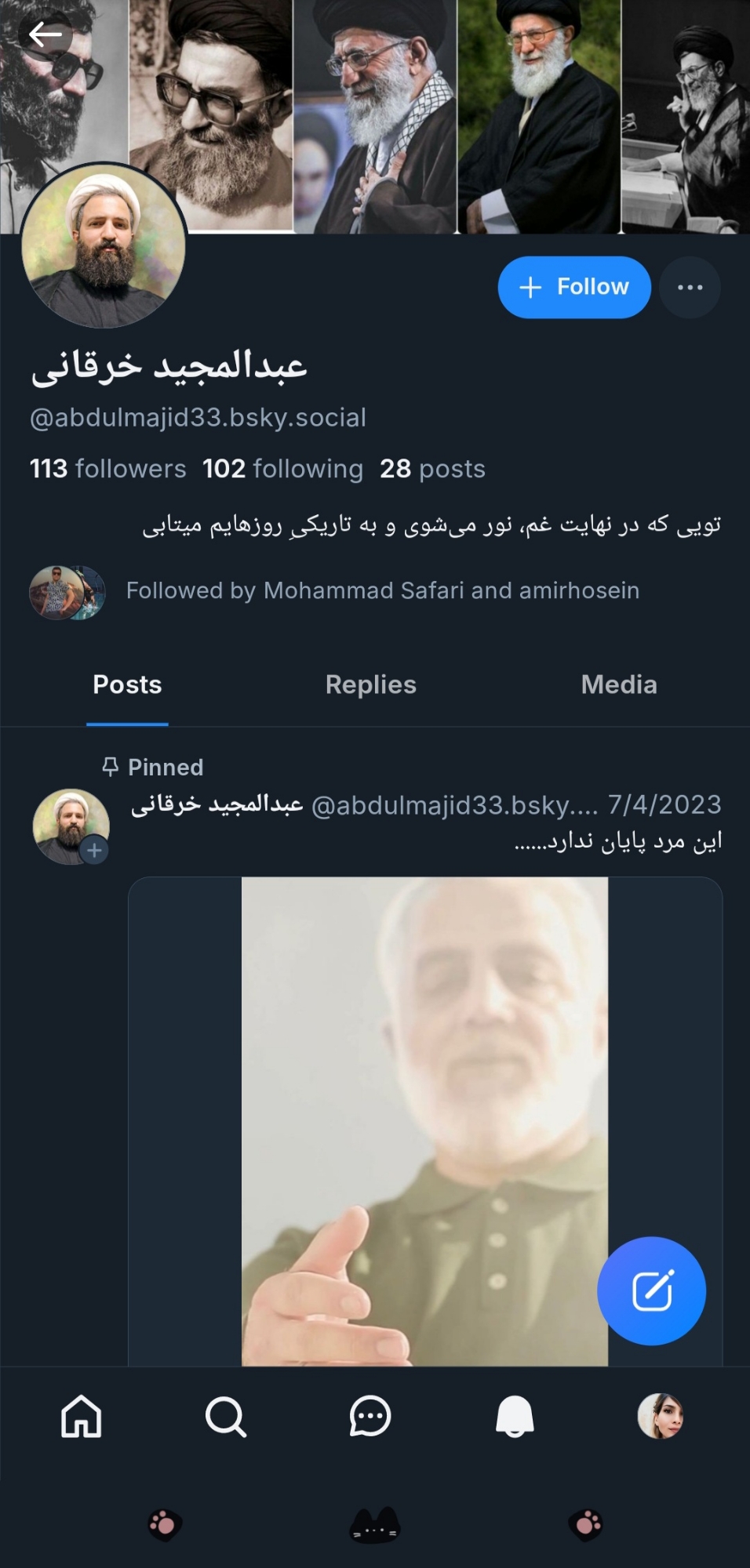
Task: Switch to the Media tab
Action: pos(618,684)
